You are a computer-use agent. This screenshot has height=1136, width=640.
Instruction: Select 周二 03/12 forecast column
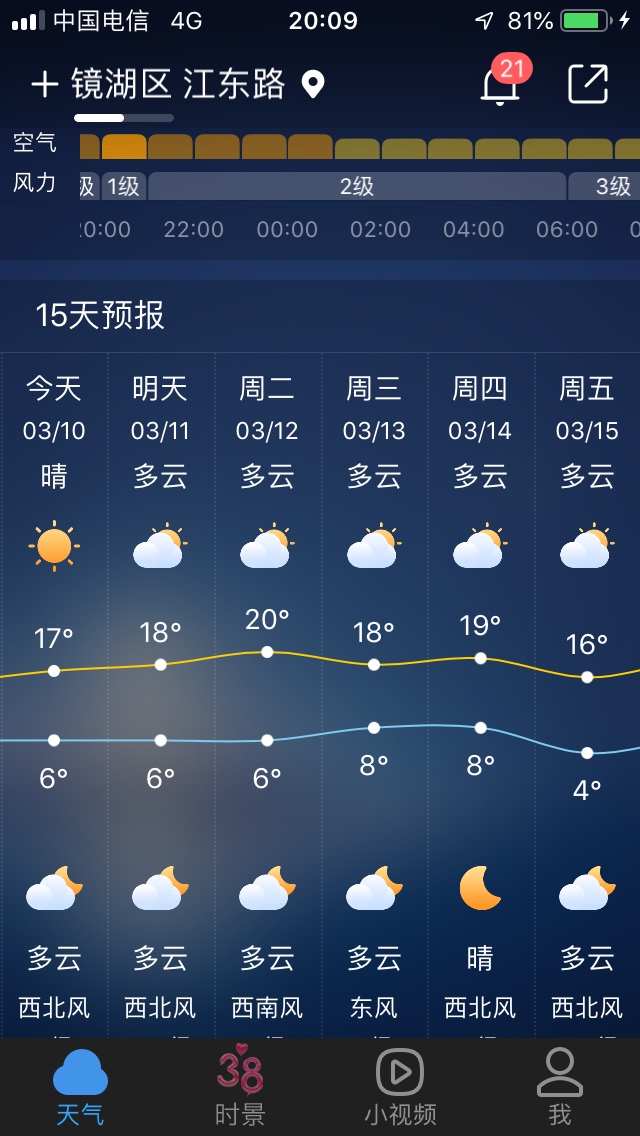(x=267, y=430)
